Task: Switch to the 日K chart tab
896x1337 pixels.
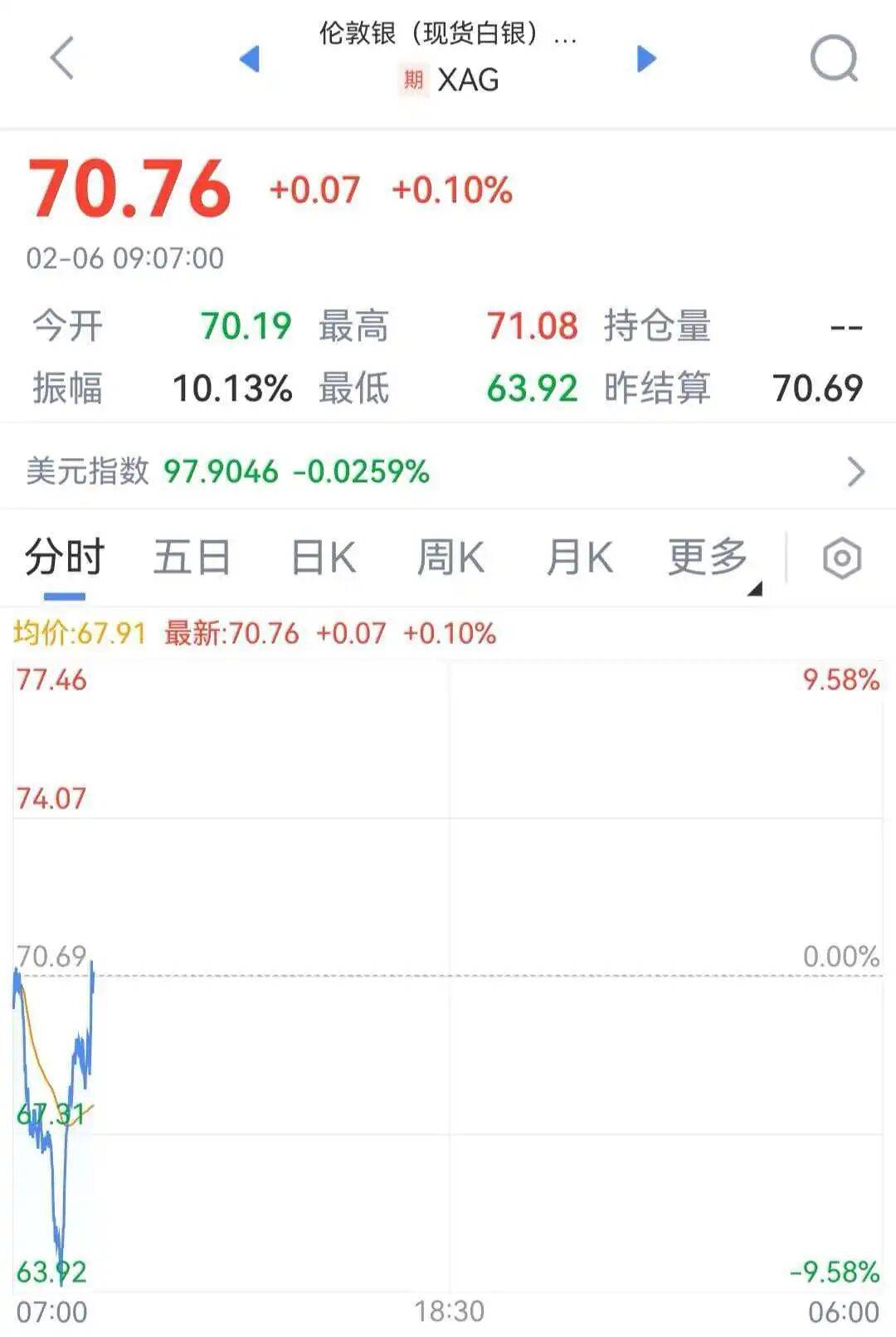Action: click(324, 558)
